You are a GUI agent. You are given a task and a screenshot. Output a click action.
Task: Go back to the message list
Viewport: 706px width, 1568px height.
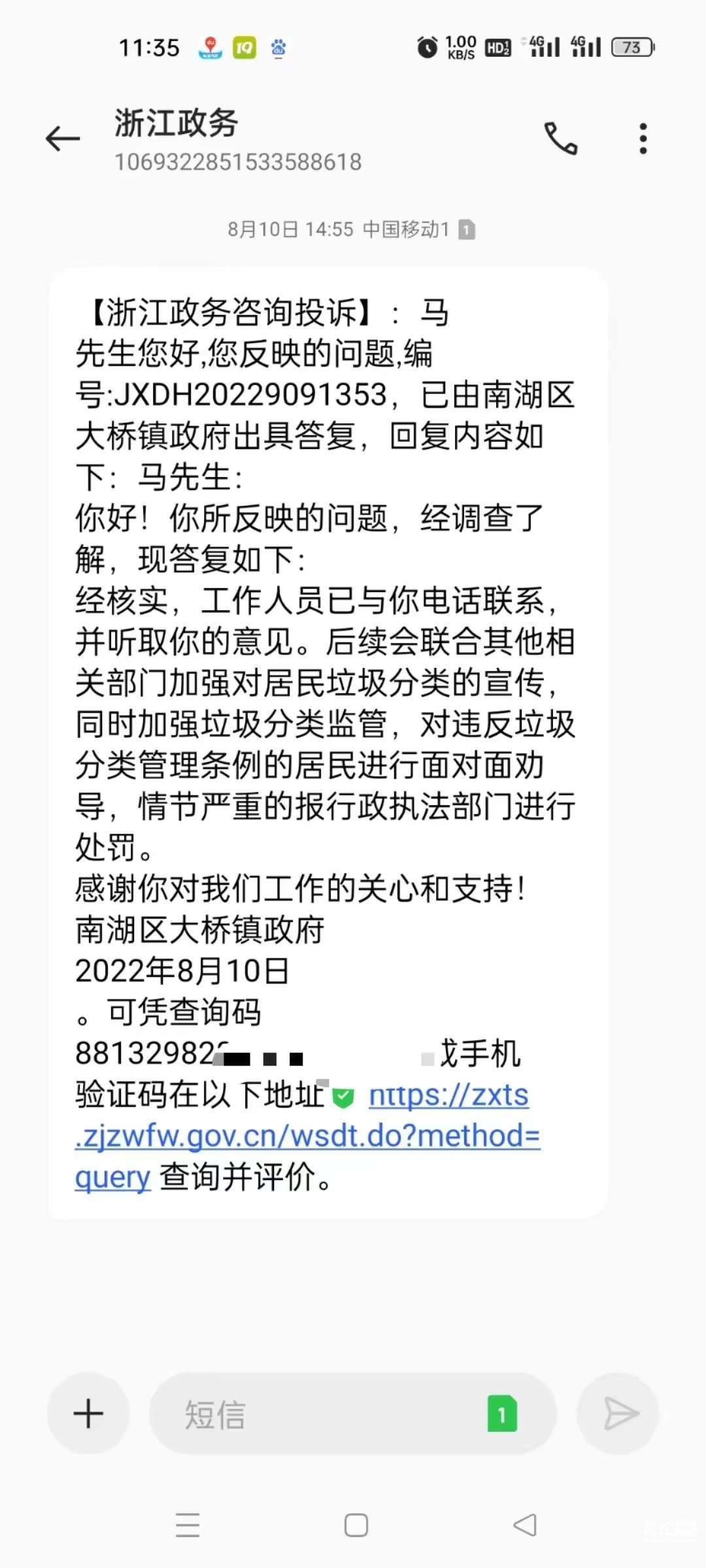[63, 139]
